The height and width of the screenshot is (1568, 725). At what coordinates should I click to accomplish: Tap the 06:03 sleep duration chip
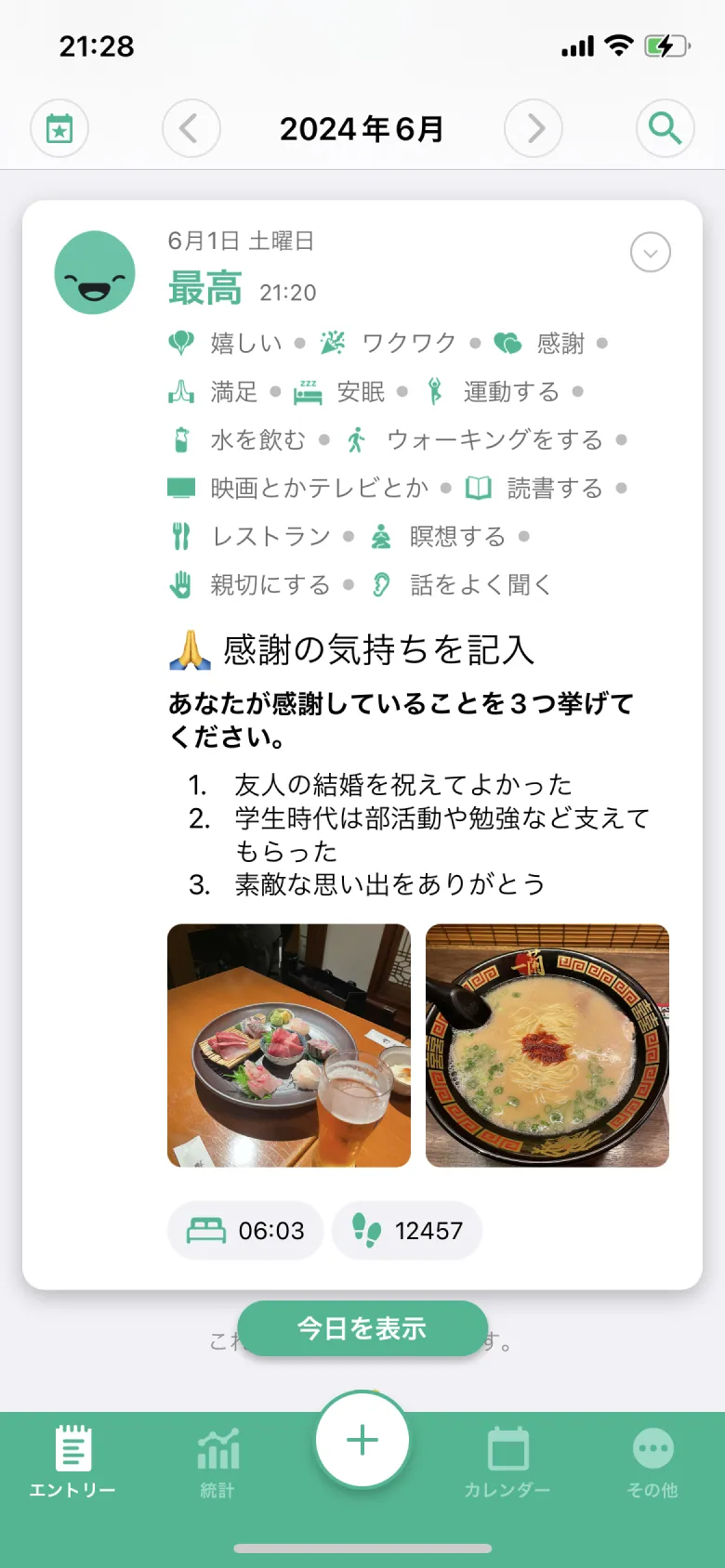click(x=244, y=1230)
